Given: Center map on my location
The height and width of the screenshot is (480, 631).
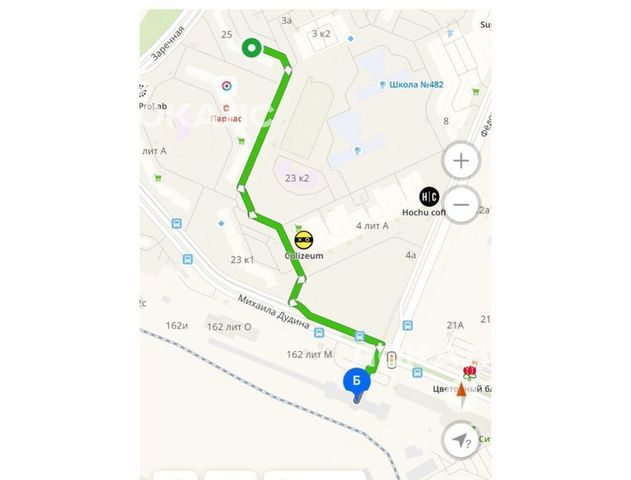Looking at the screenshot, I should click(x=461, y=439).
